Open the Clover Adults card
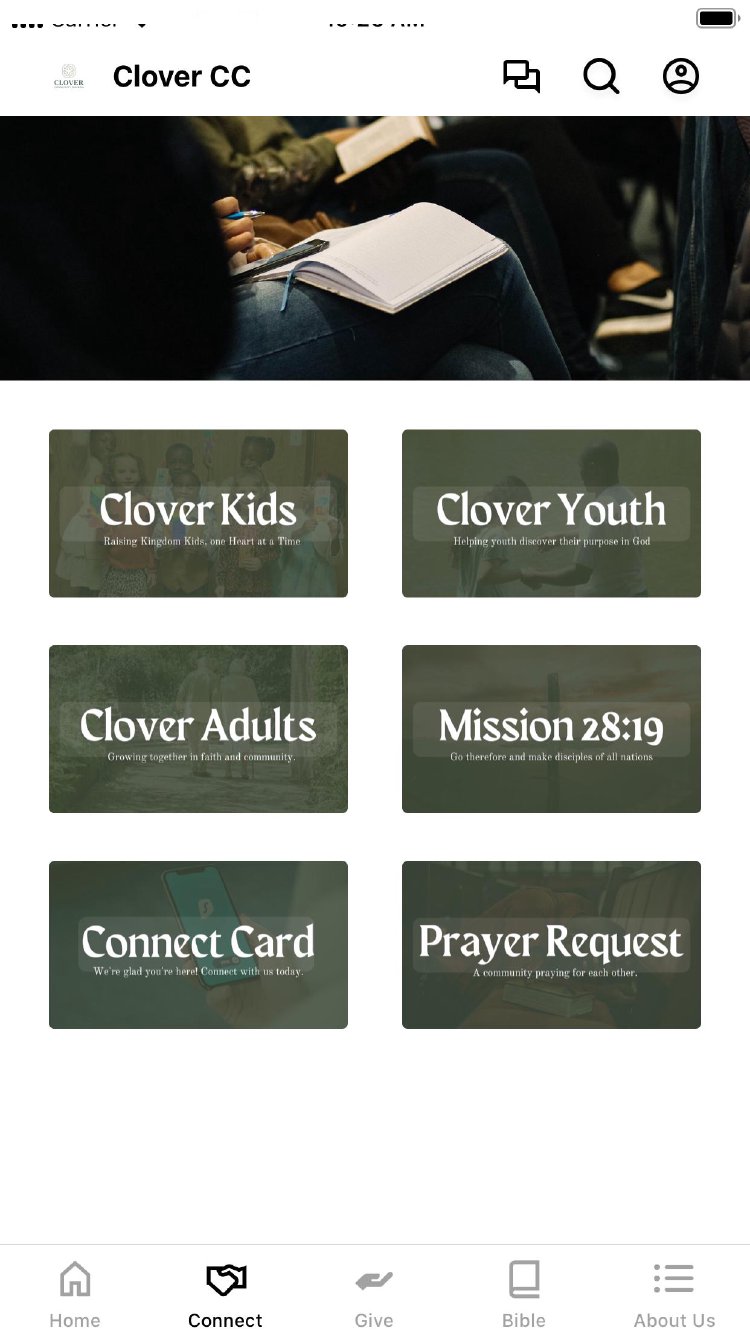Screen dimensions: 750x1334 click(198, 729)
